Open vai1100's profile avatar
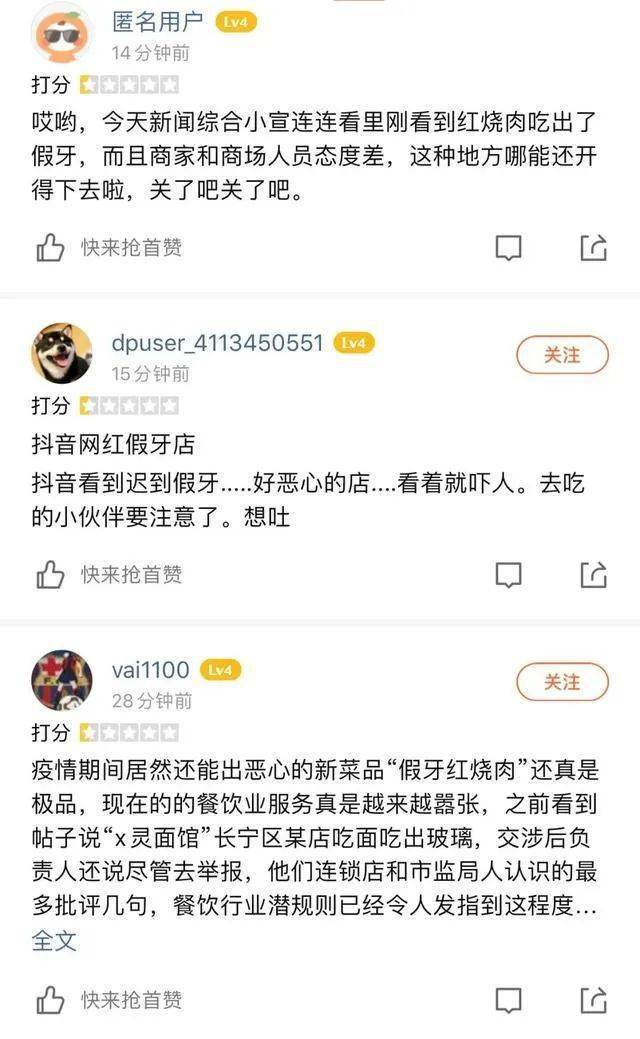 click(x=62, y=680)
